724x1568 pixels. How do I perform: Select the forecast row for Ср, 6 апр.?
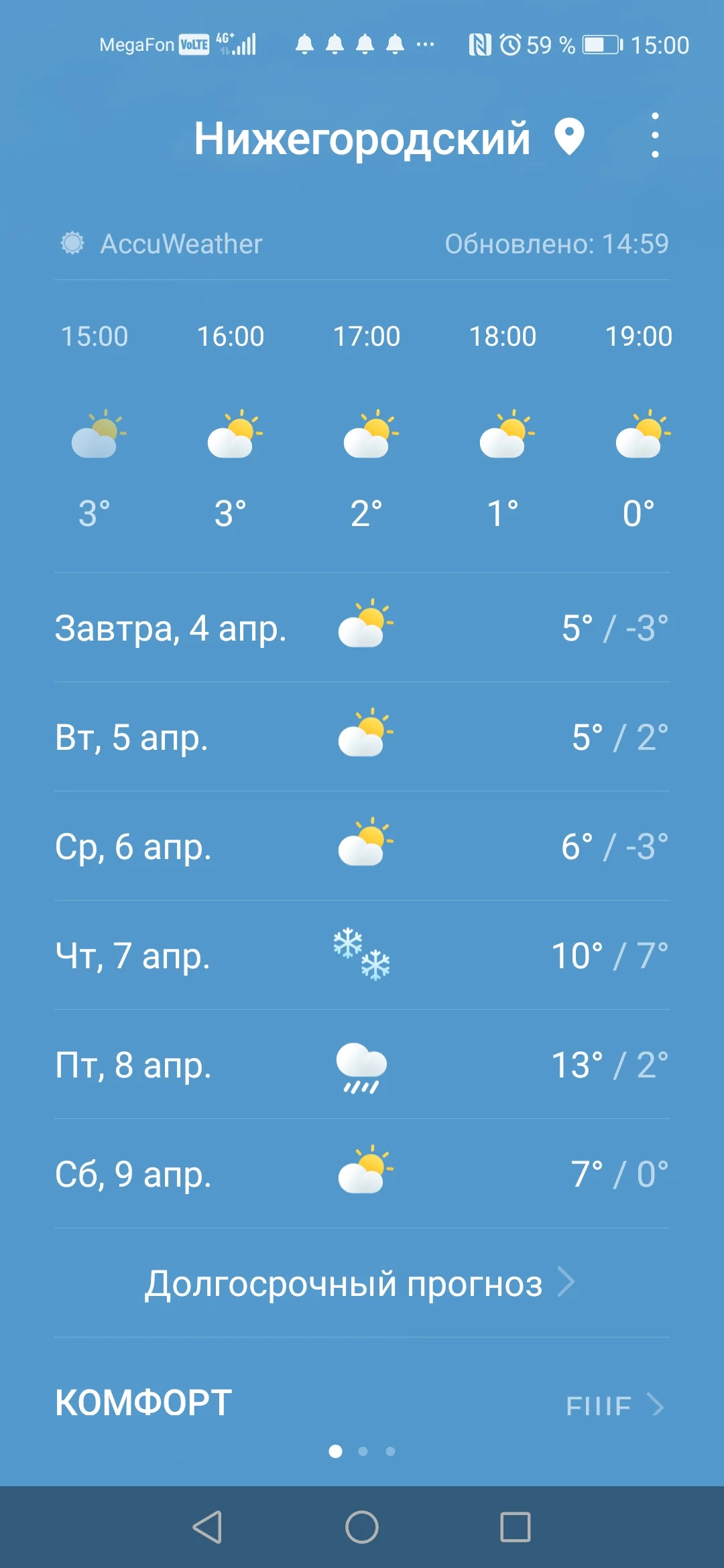point(362,846)
